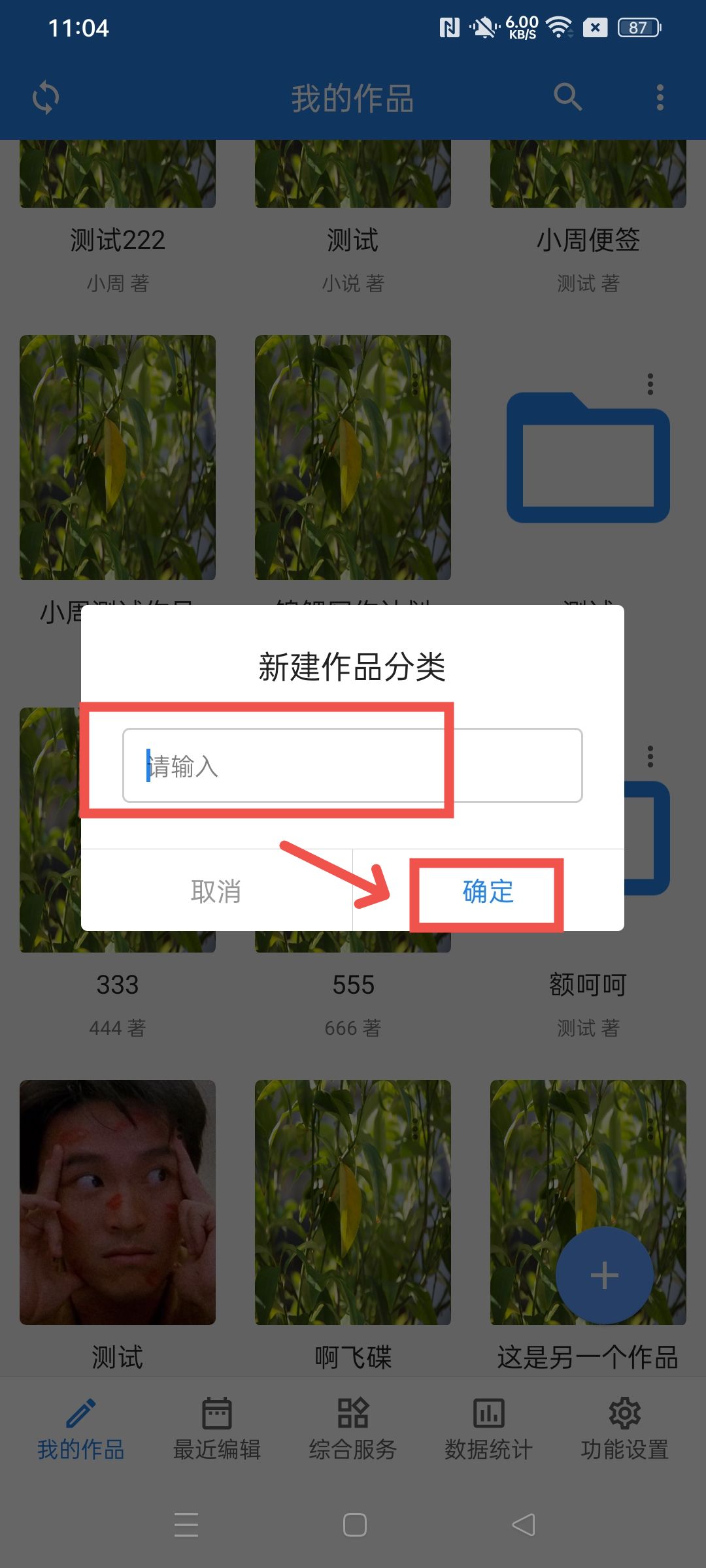Screen dimensions: 706x1568
Task: Confirm with the 确定 button
Action: click(x=488, y=892)
